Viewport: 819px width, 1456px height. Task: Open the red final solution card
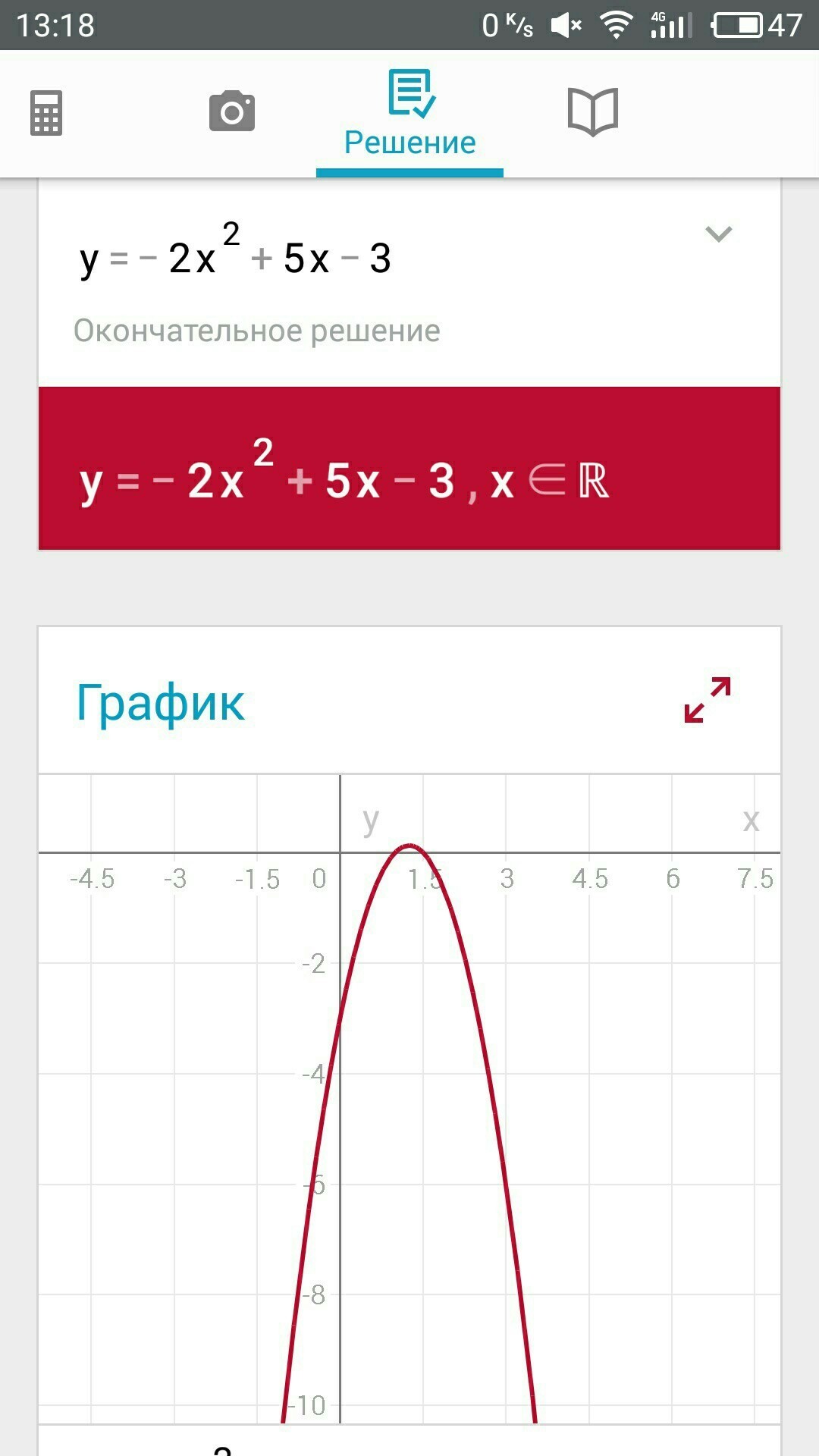point(409,468)
